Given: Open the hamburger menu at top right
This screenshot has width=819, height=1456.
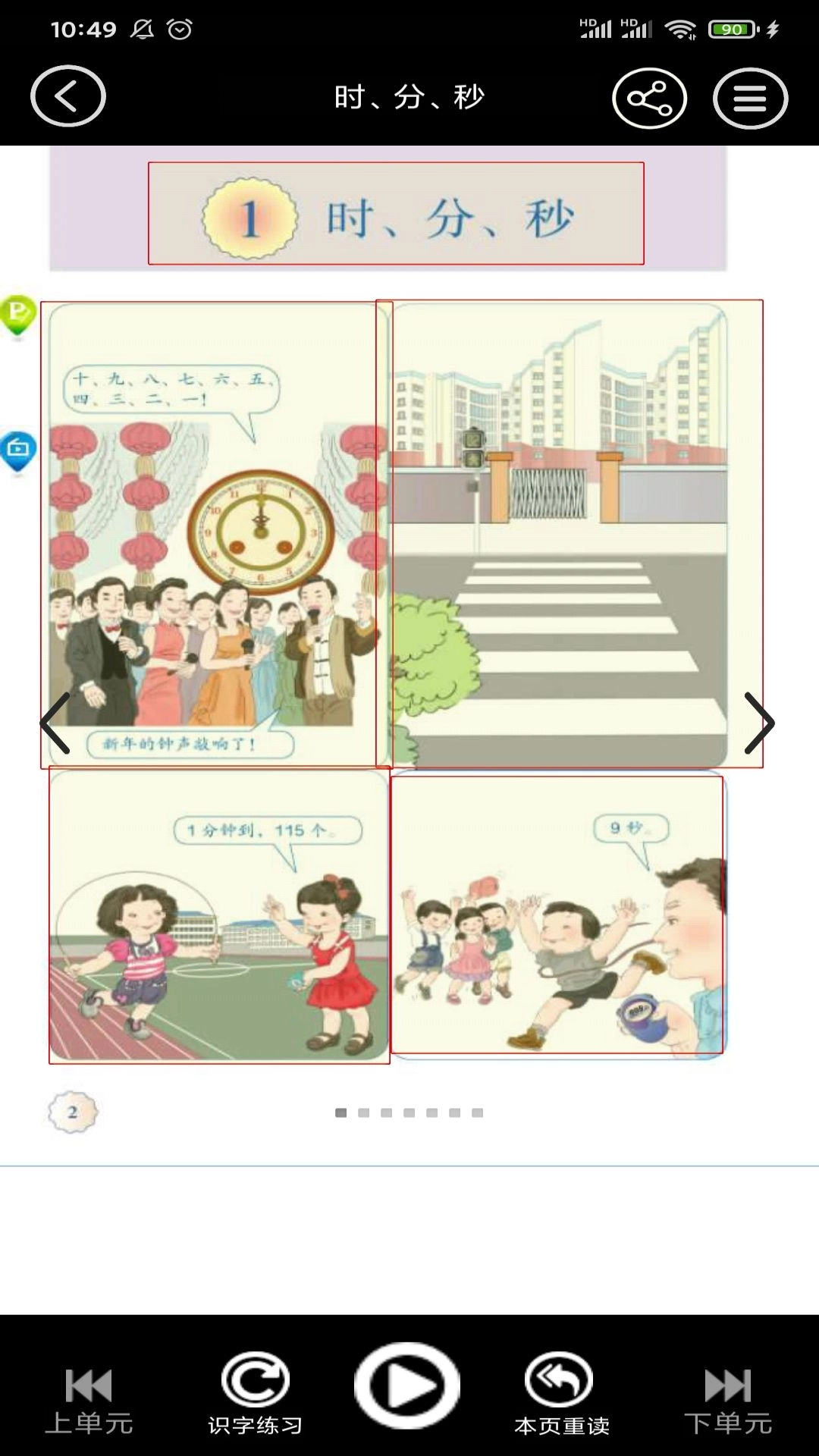Looking at the screenshot, I should [x=751, y=98].
